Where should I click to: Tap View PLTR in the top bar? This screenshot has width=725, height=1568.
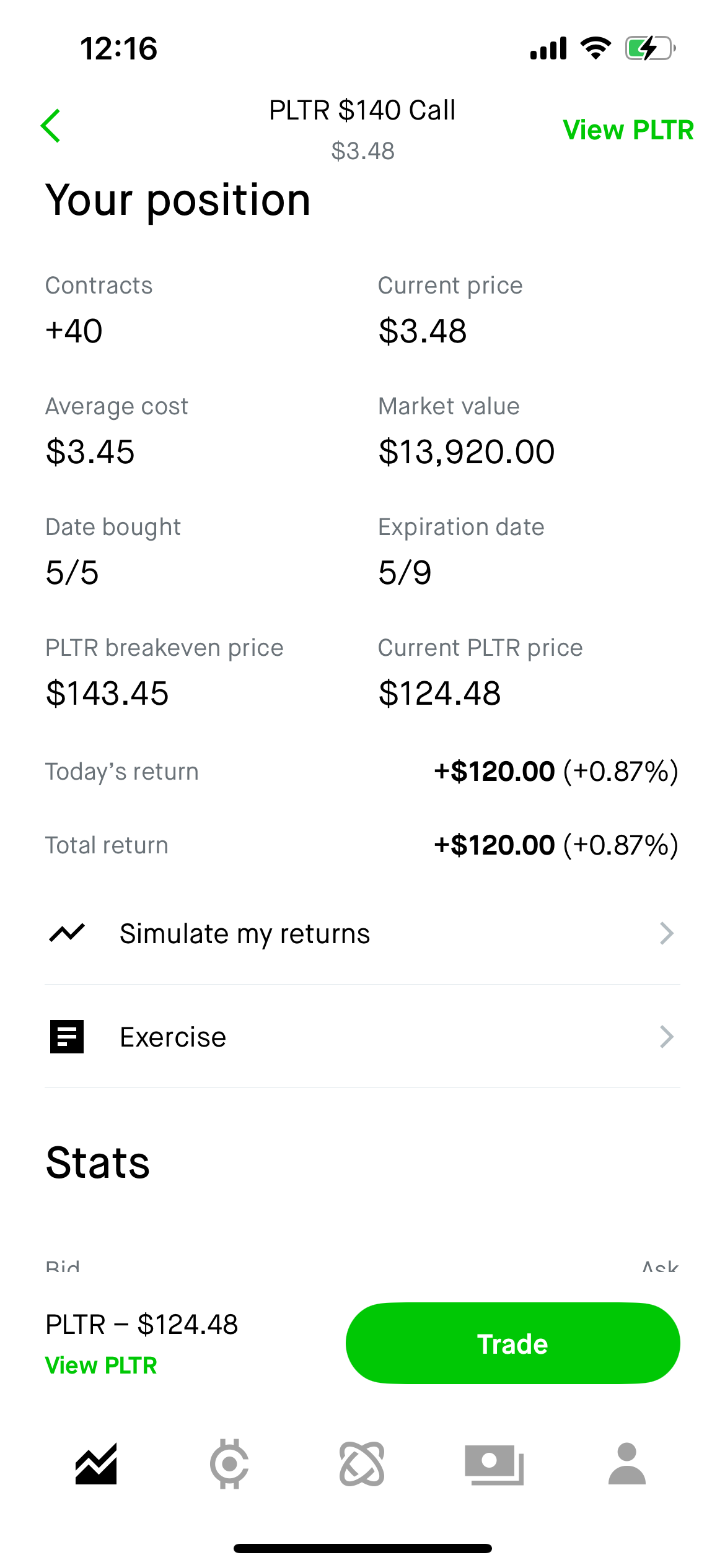(x=628, y=130)
